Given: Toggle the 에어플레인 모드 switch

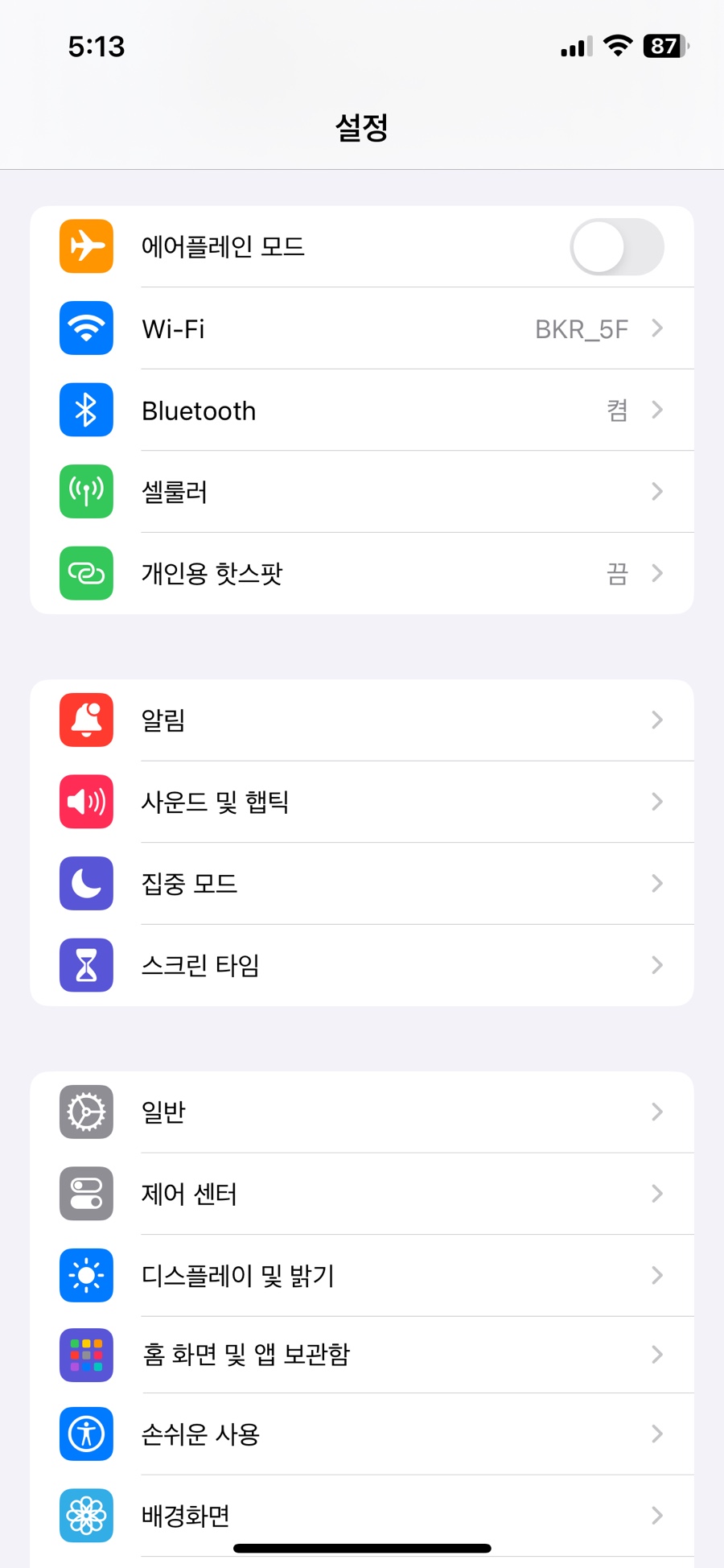Looking at the screenshot, I should 616,247.
